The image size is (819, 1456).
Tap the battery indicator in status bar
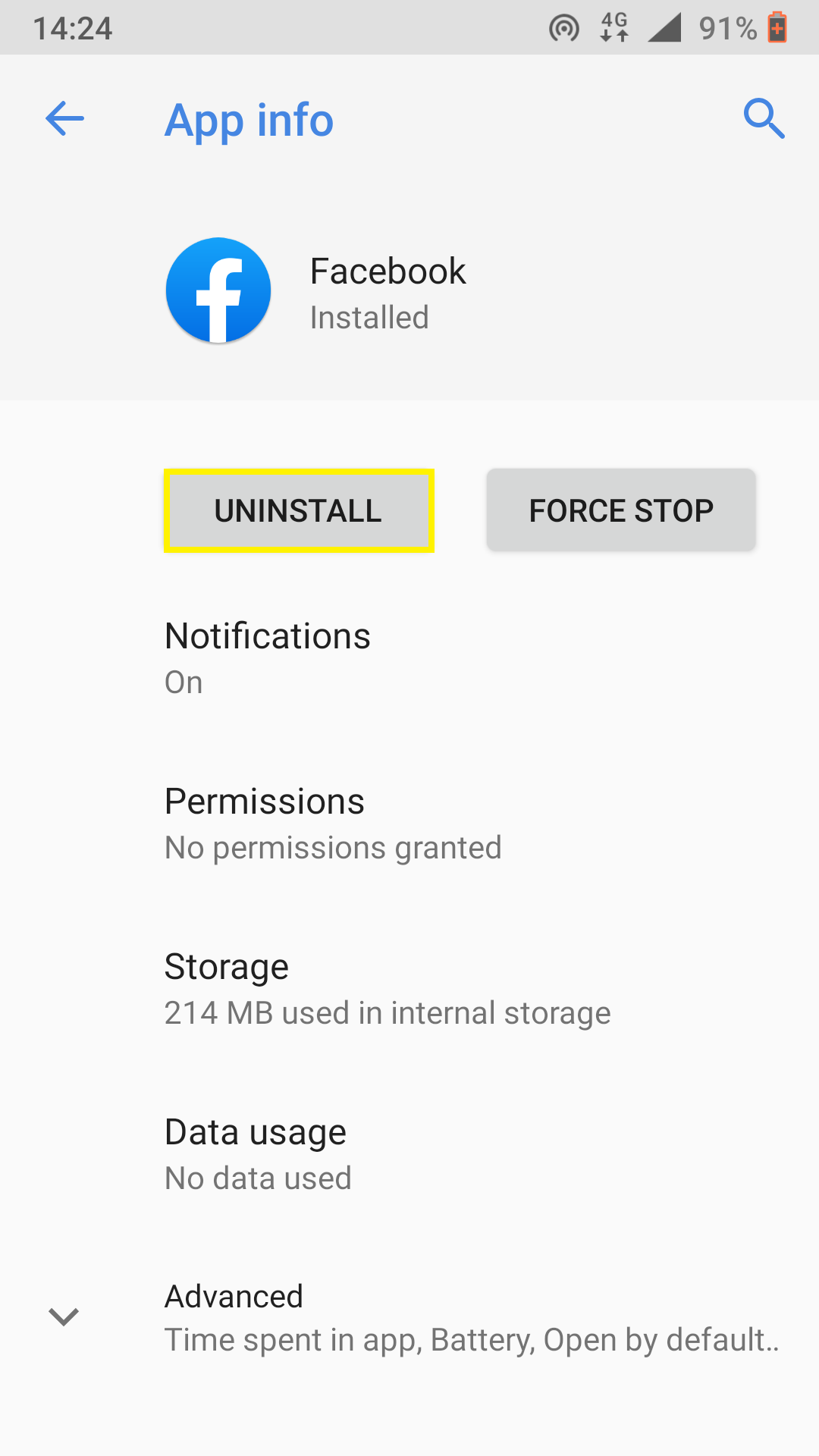tap(778, 27)
